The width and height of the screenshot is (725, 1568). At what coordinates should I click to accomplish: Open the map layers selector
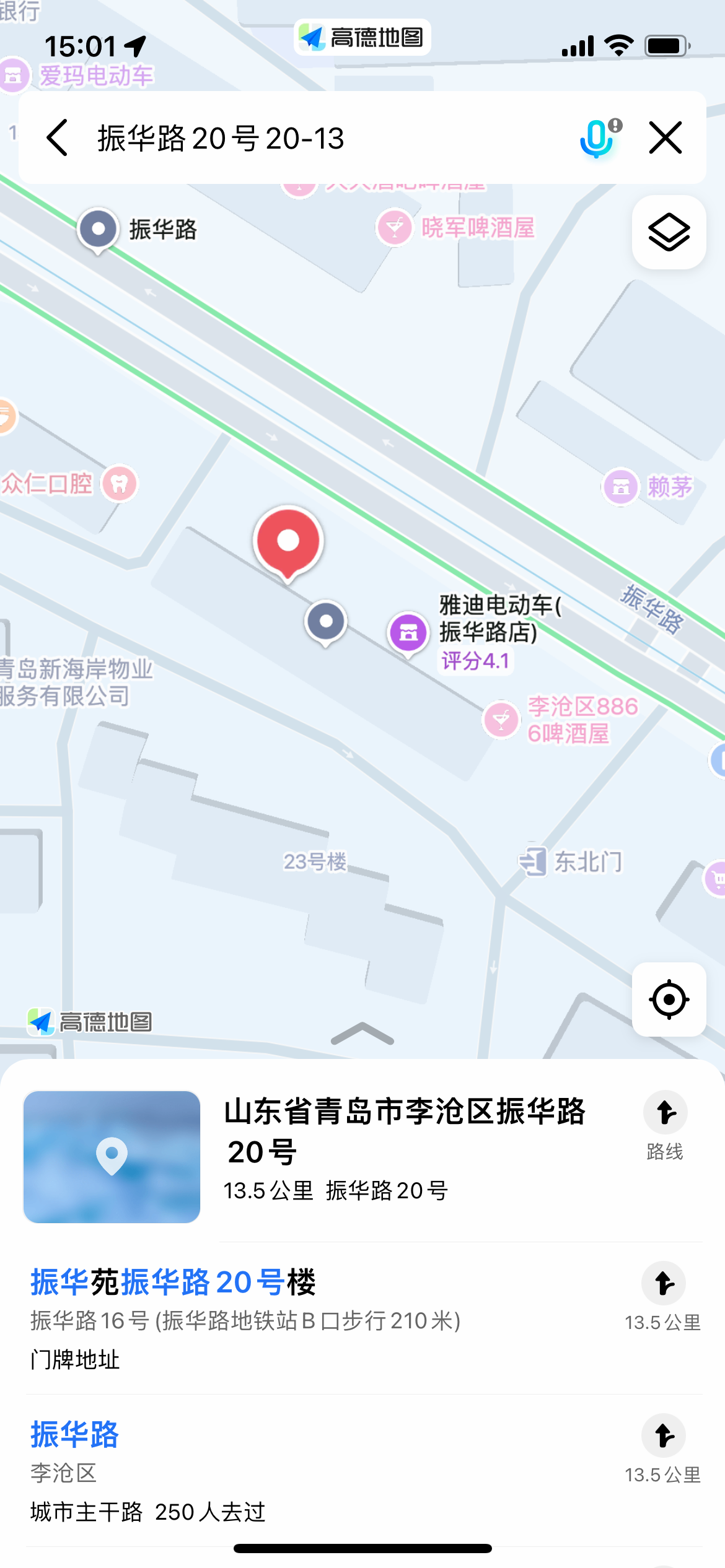click(669, 232)
